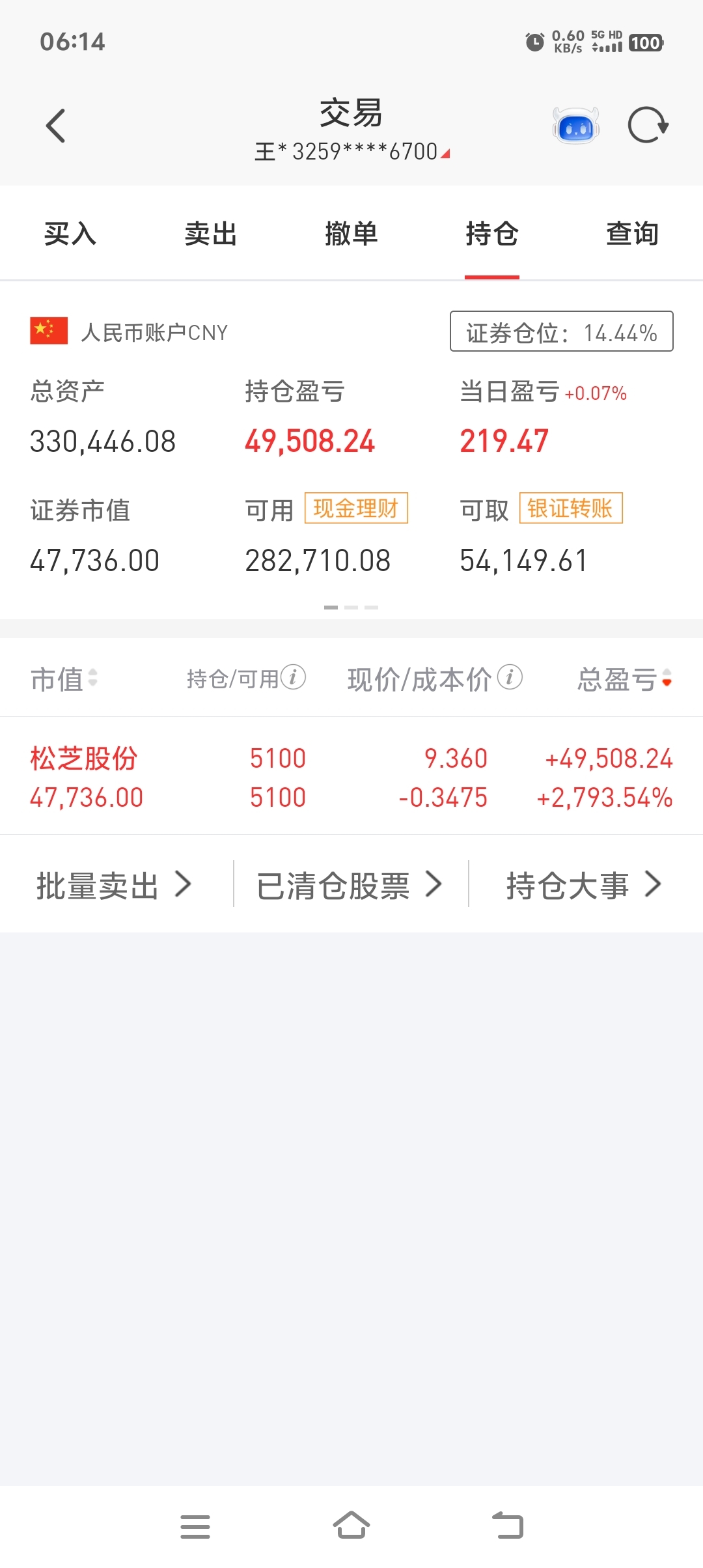Tap the 现金理财 button
The width and height of the screenshot is (703, 1568).
tap(356, 508)
